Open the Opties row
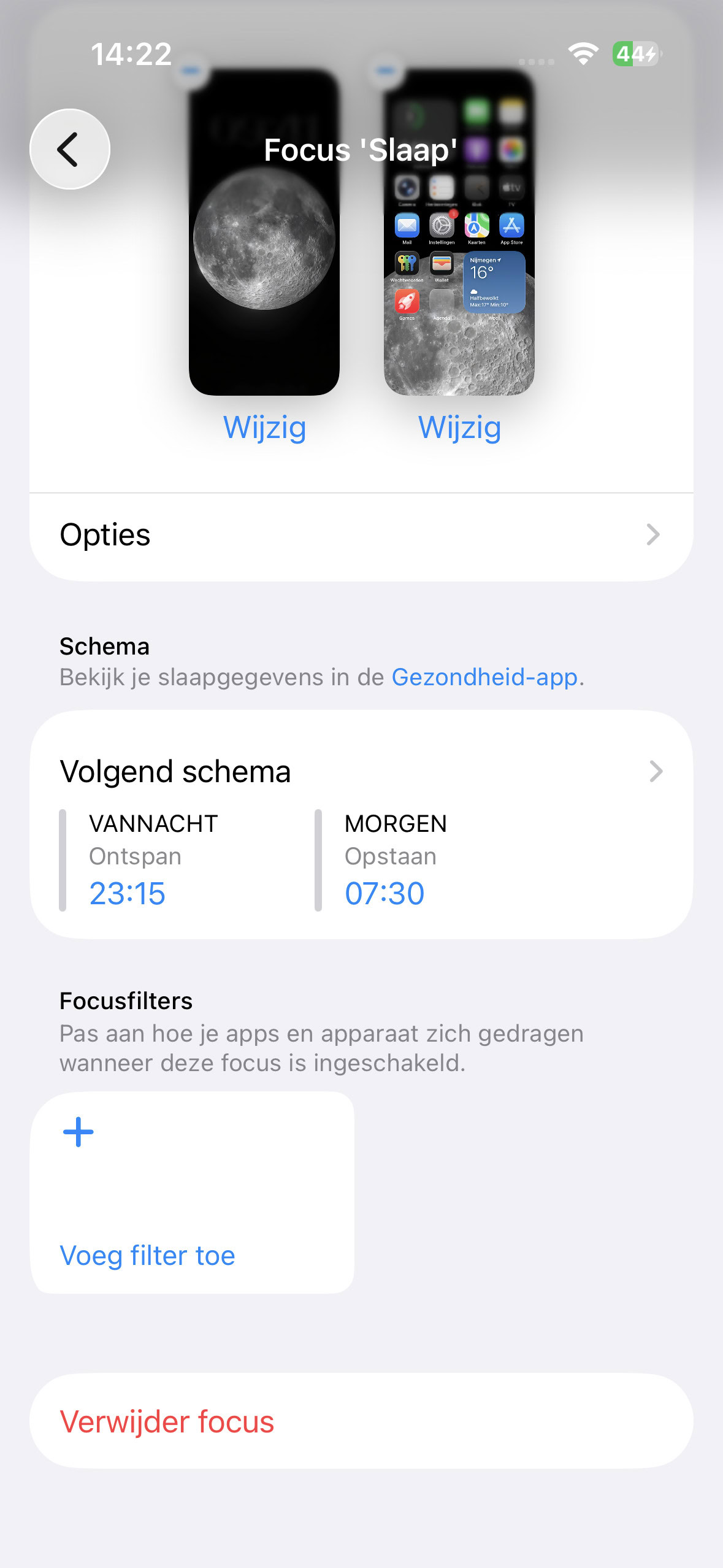Image resolution: width=723 pixels, height=1568 pixels. pyautogui.click(x=361, y=535)
